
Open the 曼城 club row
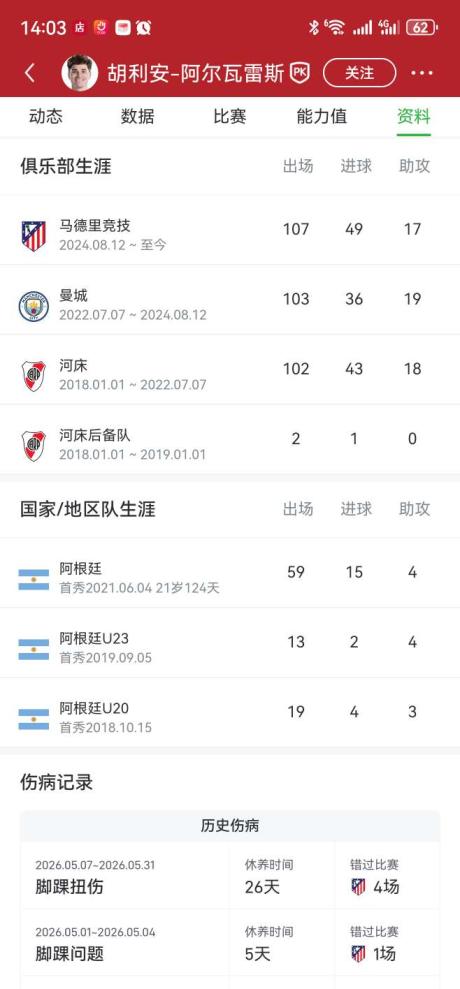(230, 300)
